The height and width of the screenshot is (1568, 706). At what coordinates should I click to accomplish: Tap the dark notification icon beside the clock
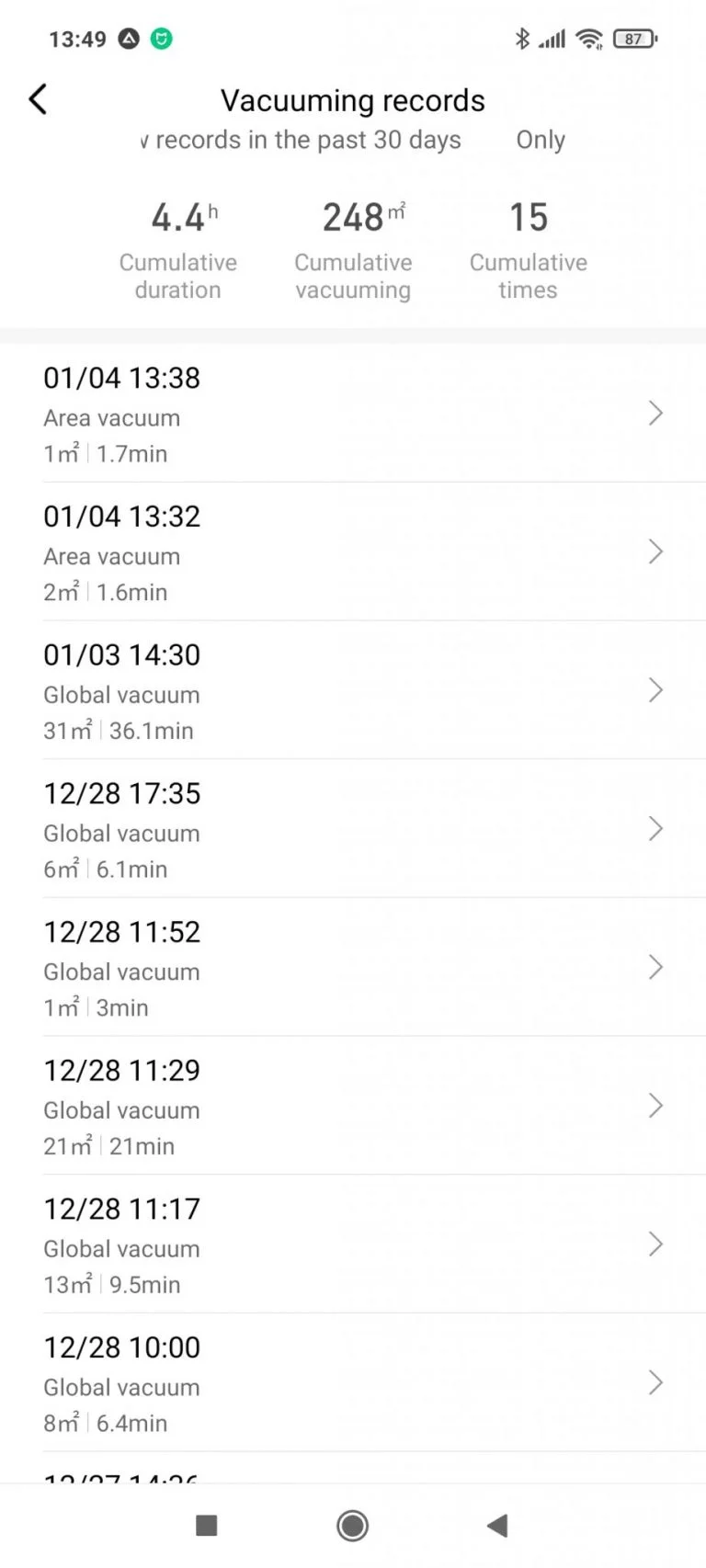click(x=128, y=39)
